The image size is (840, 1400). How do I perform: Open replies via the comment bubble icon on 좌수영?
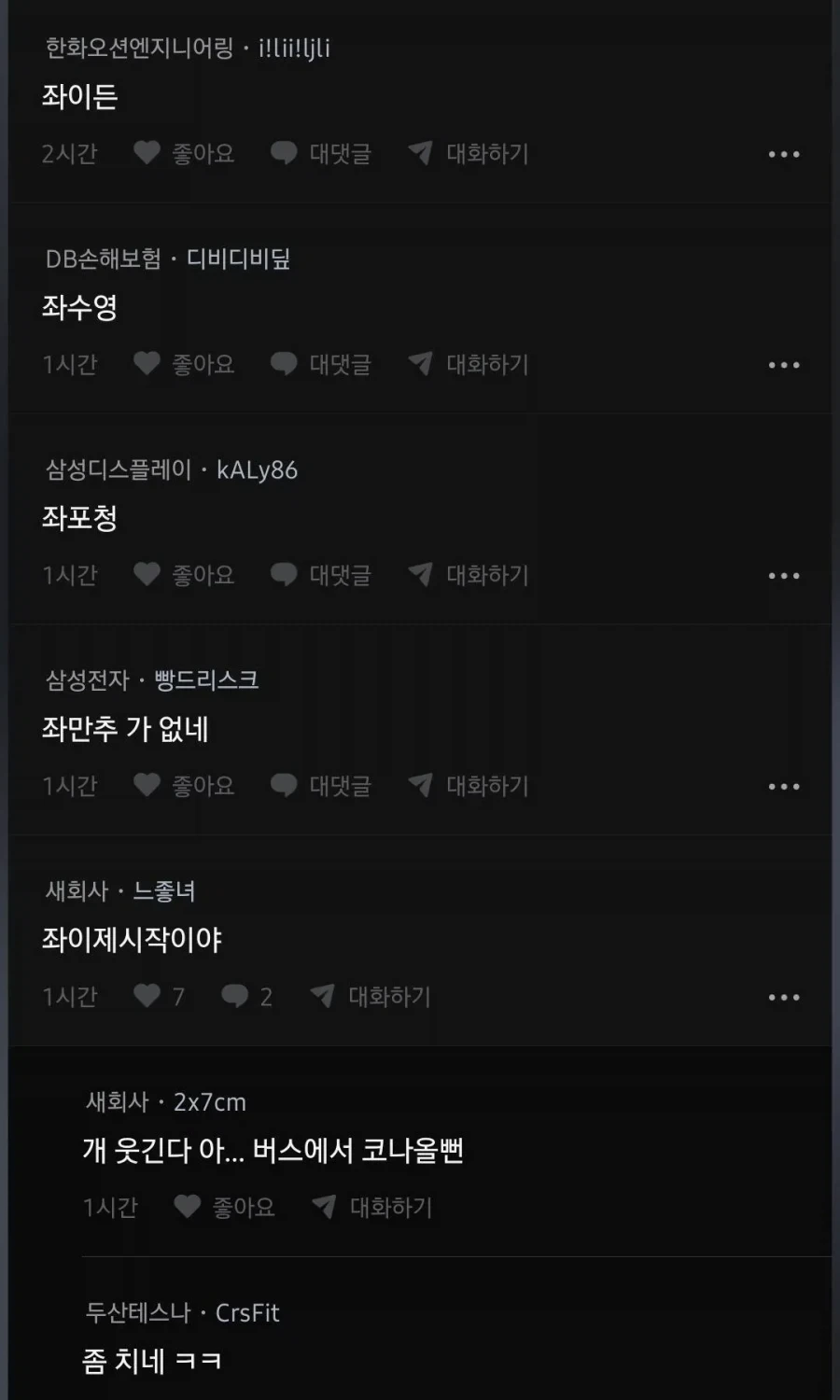(283, 364)
